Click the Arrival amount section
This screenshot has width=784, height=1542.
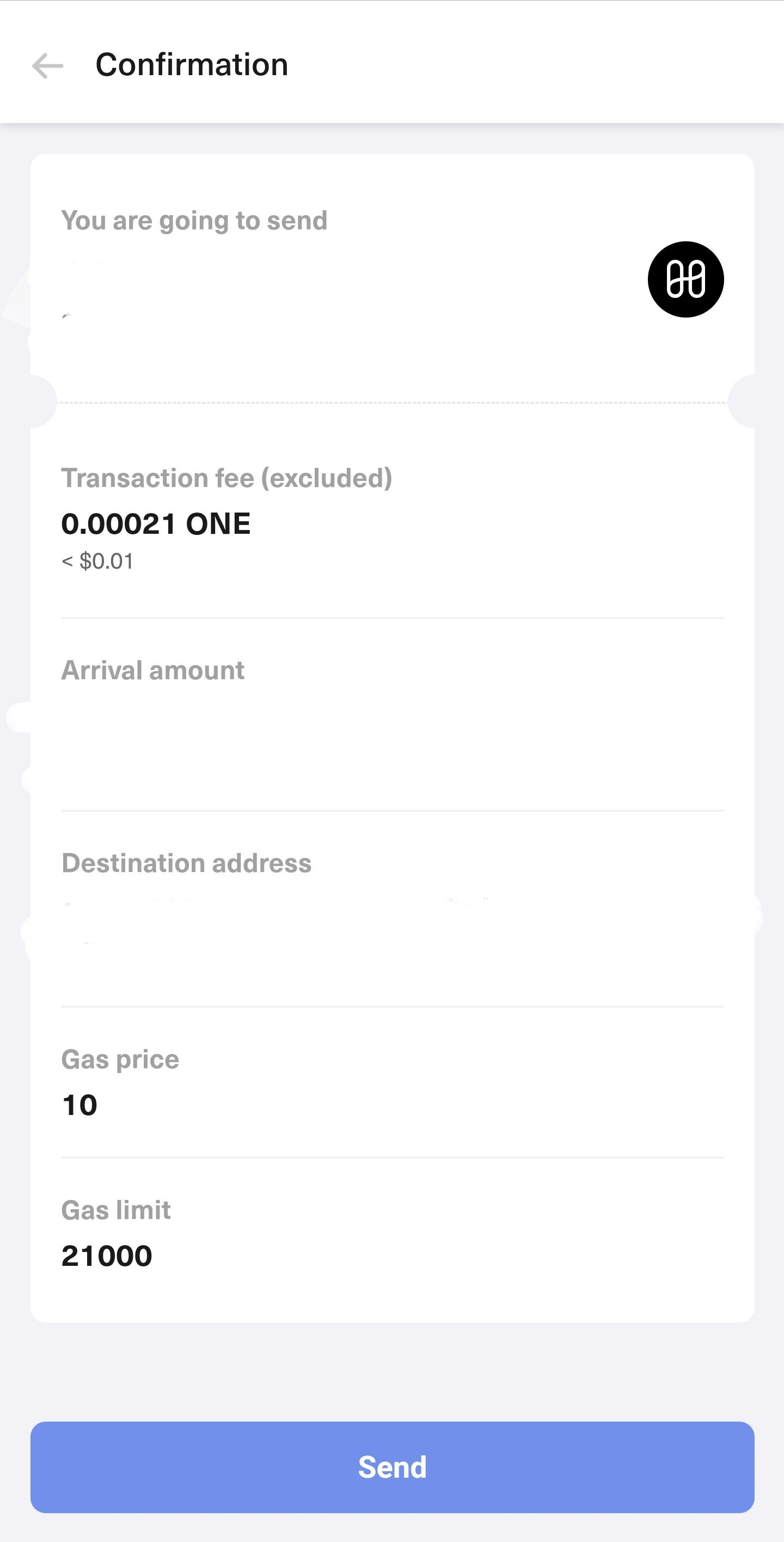click(x=152, y=671)
